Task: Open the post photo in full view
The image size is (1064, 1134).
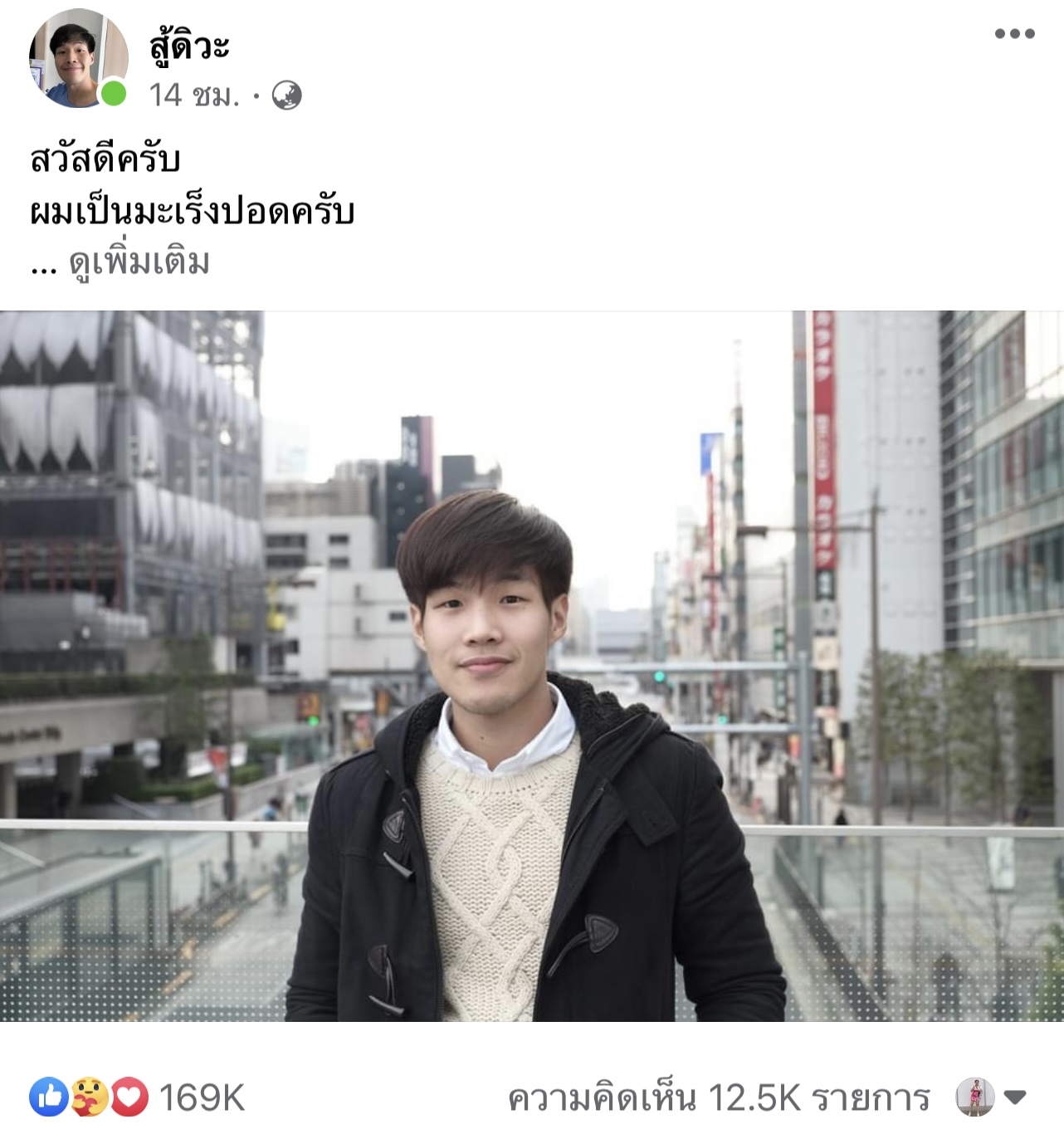Action: 531,666
